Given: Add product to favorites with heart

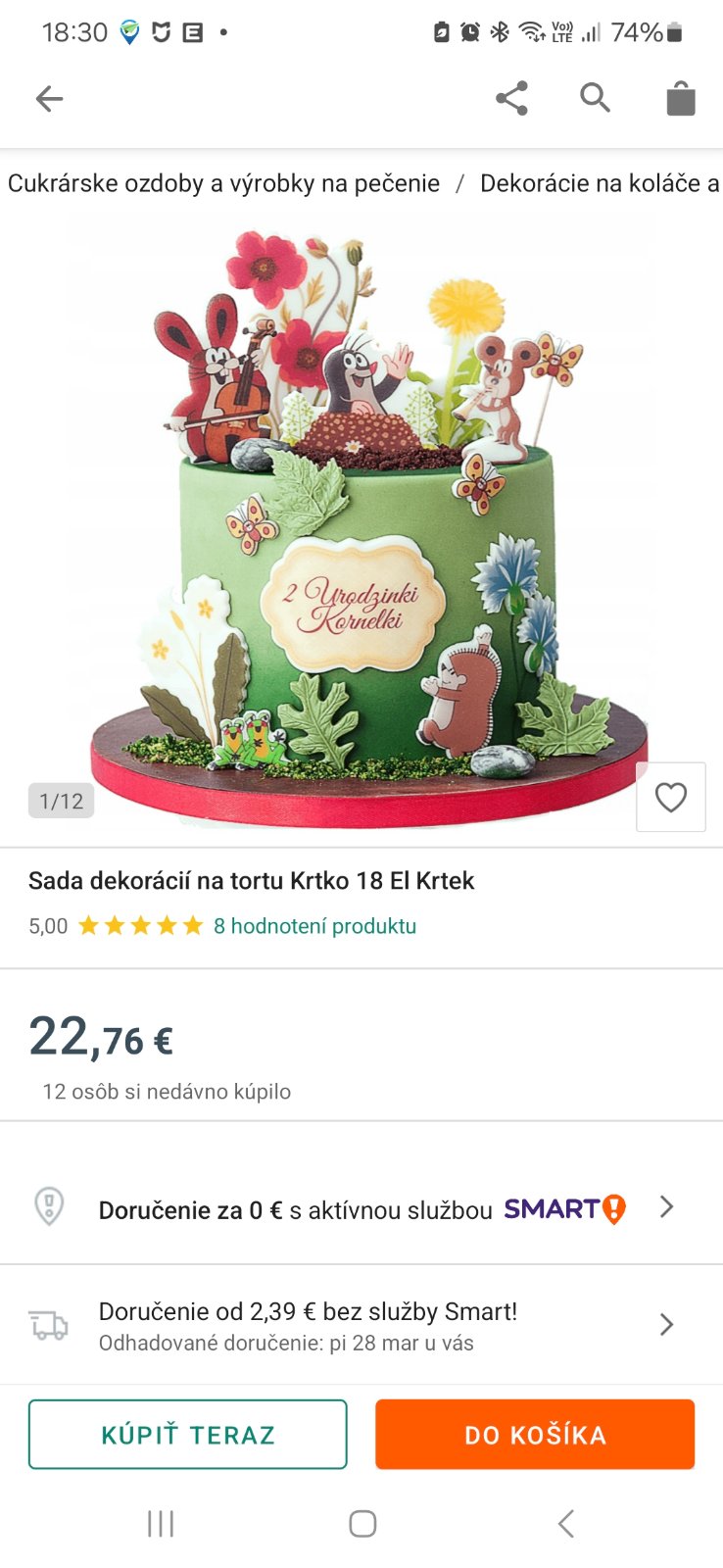Looking at the screenshot, I should tap(670, 798).
